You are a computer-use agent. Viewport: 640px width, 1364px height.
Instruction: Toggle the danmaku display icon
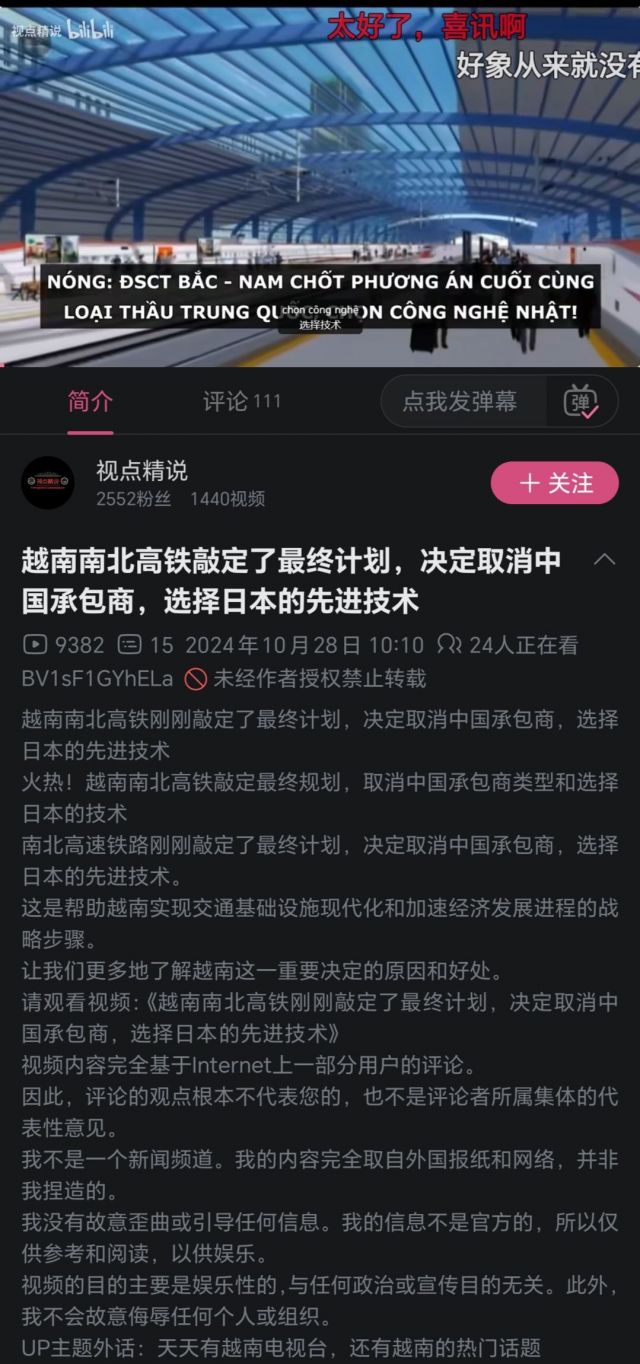581,402
